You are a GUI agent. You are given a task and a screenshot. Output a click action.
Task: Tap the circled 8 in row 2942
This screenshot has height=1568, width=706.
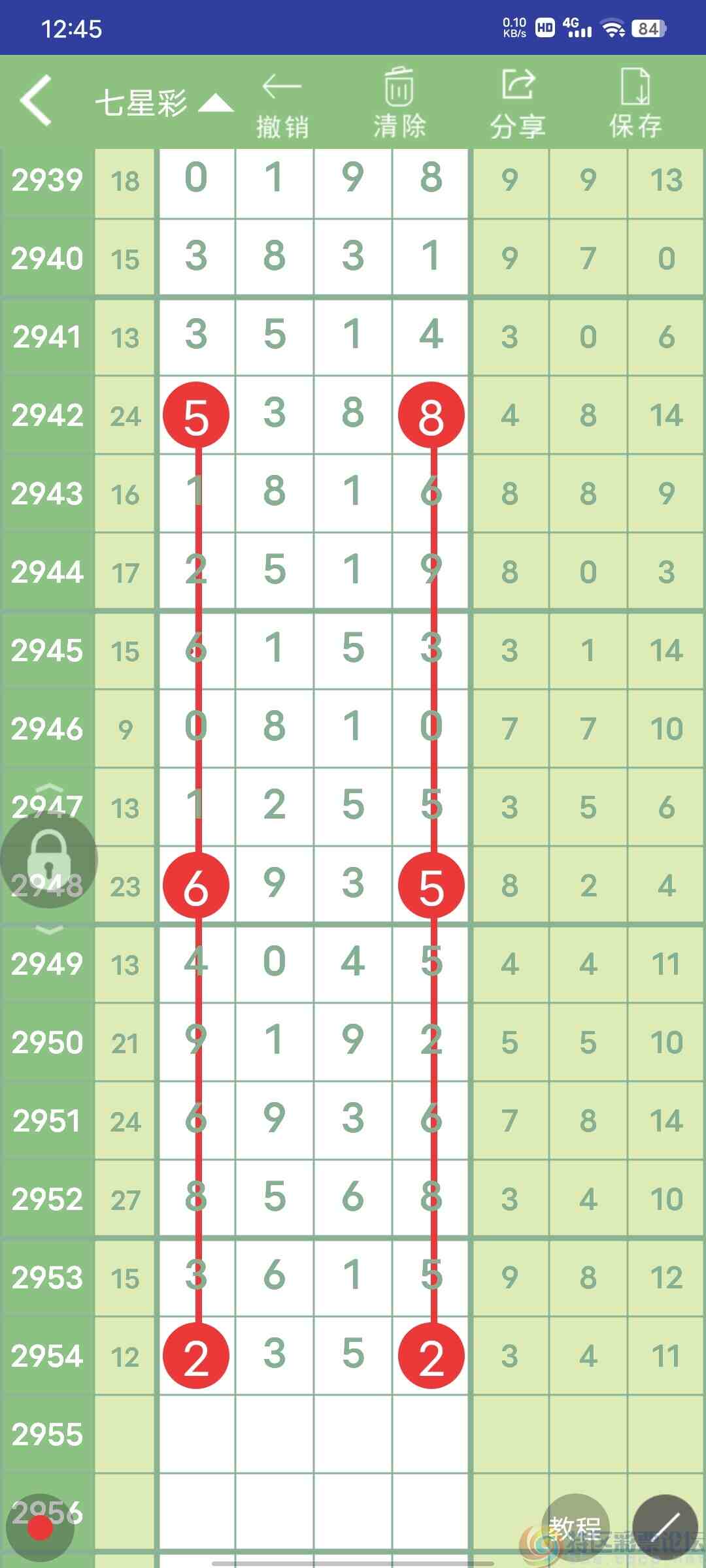(x=431, y=416)
